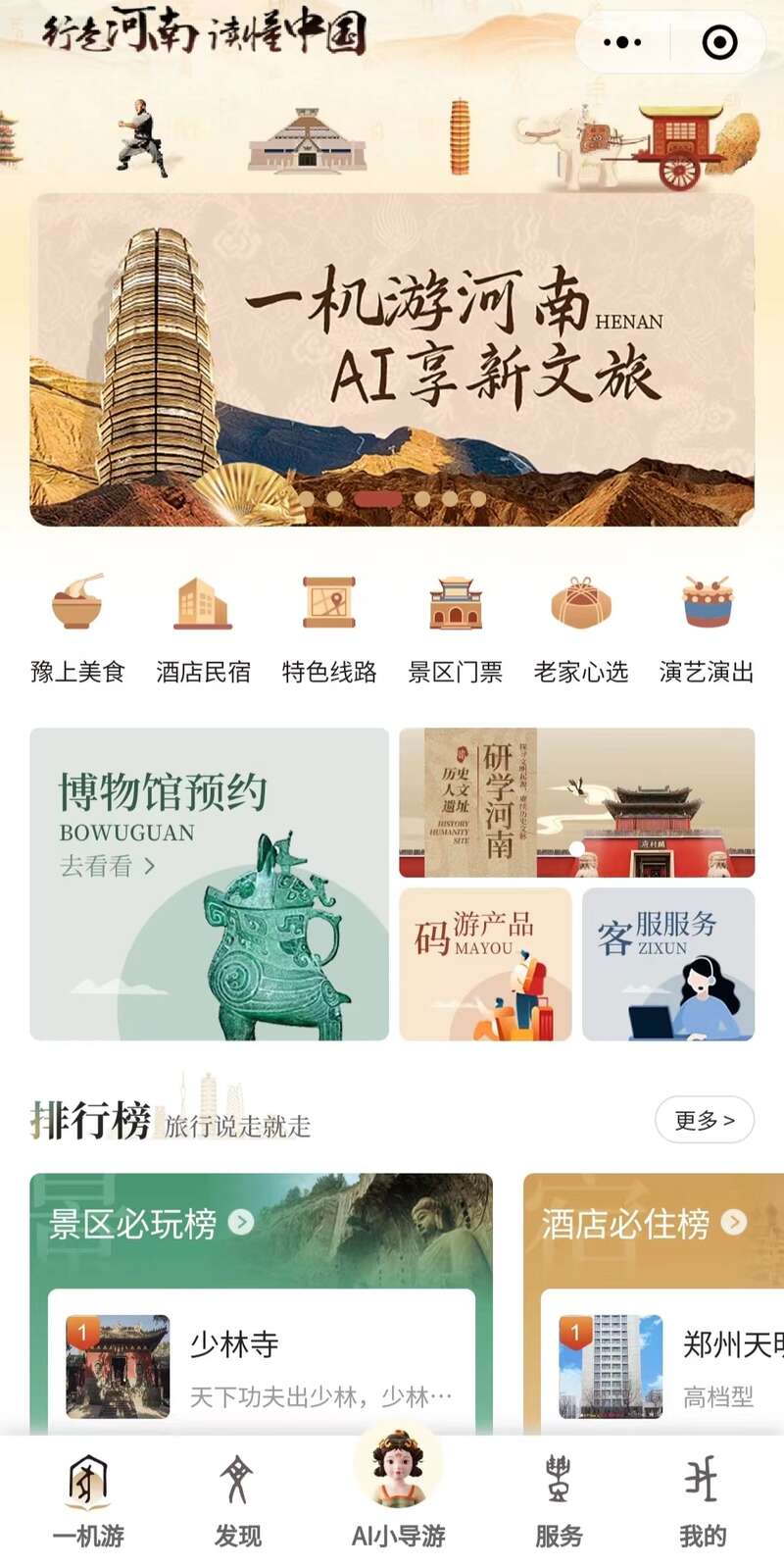Open 演艺演出 category
The image size is (784, 1568).
tap(706, 628)
